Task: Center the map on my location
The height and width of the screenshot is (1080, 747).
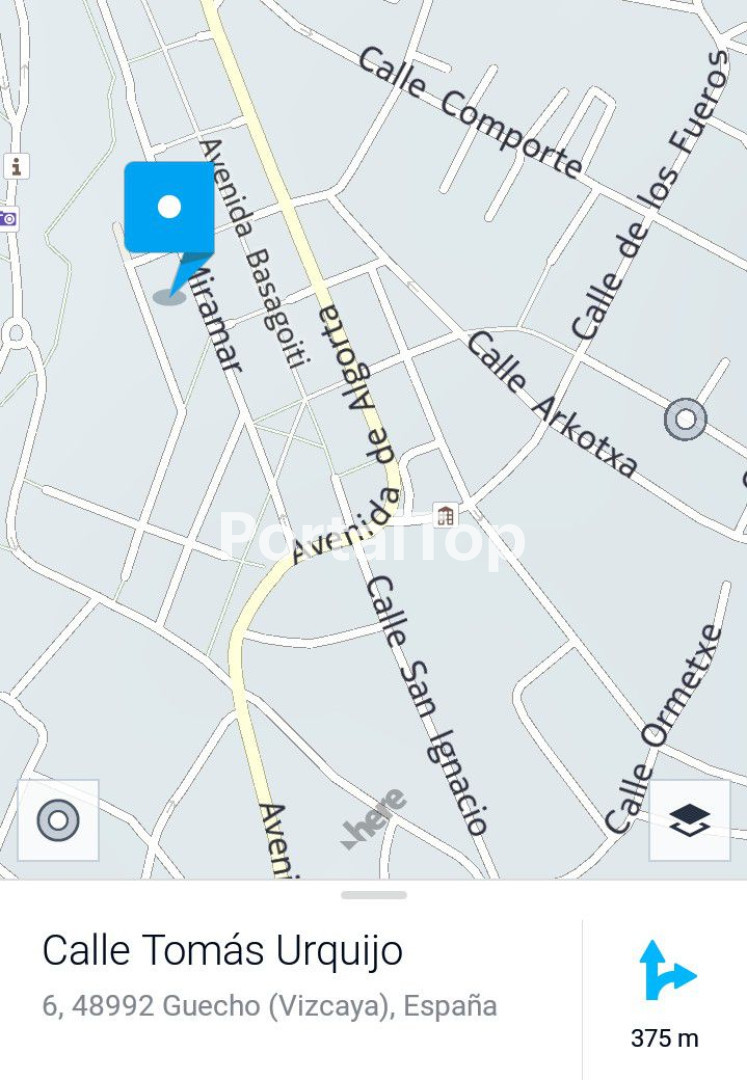Action: [58, 821]
